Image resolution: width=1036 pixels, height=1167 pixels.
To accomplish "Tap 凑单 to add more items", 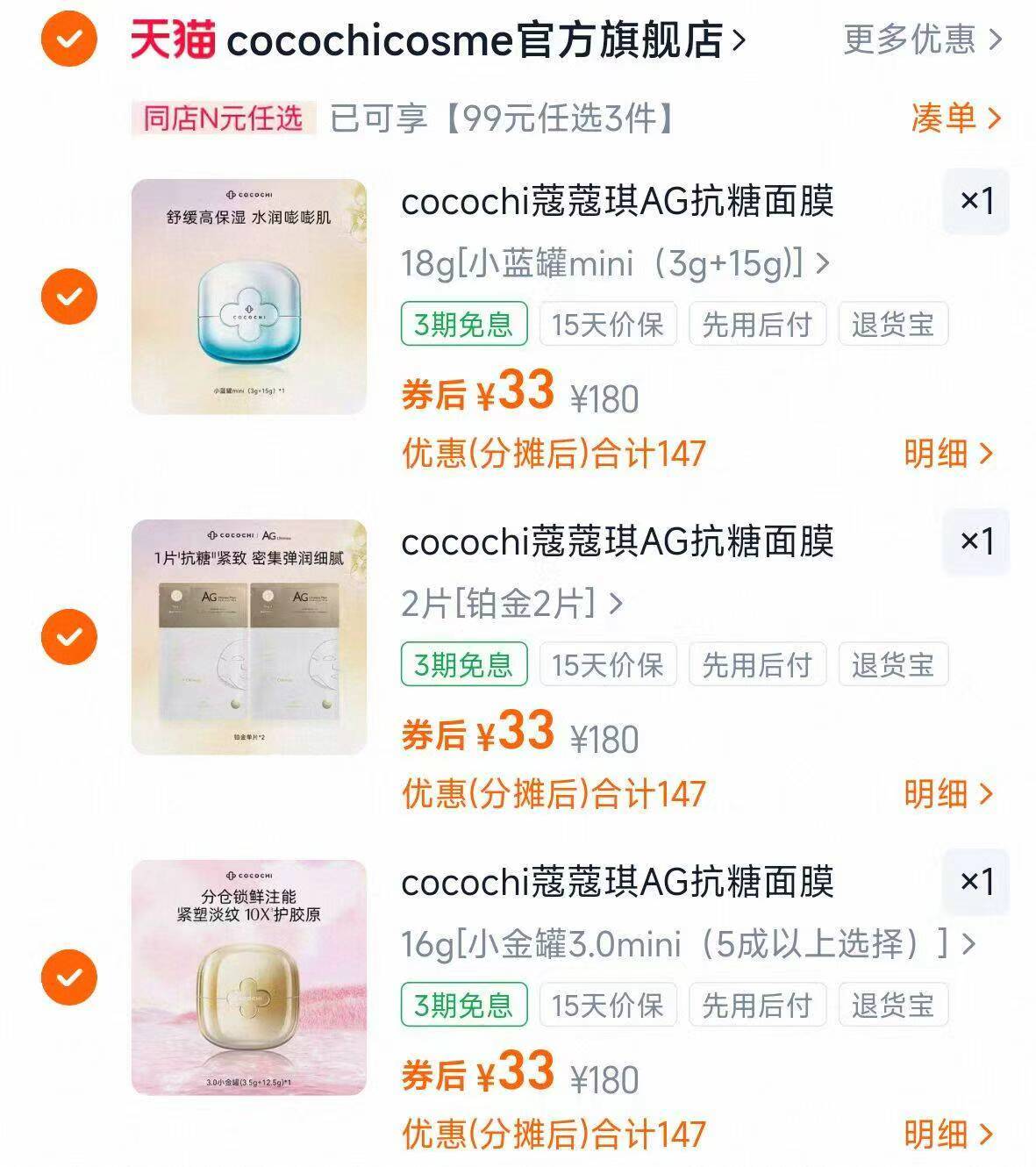I will click(955, 118).
